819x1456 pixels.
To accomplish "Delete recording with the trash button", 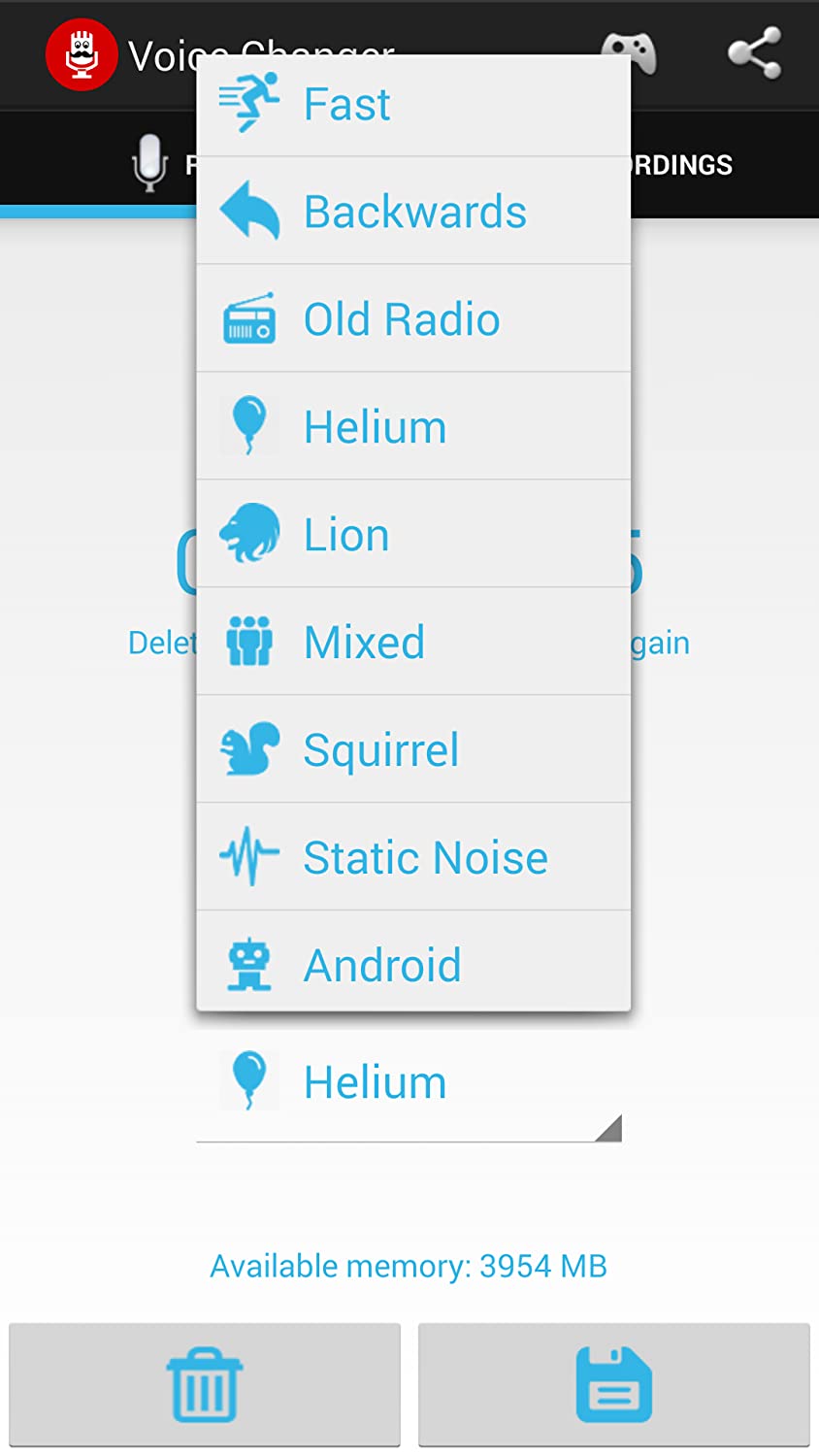I will 204,1385.
